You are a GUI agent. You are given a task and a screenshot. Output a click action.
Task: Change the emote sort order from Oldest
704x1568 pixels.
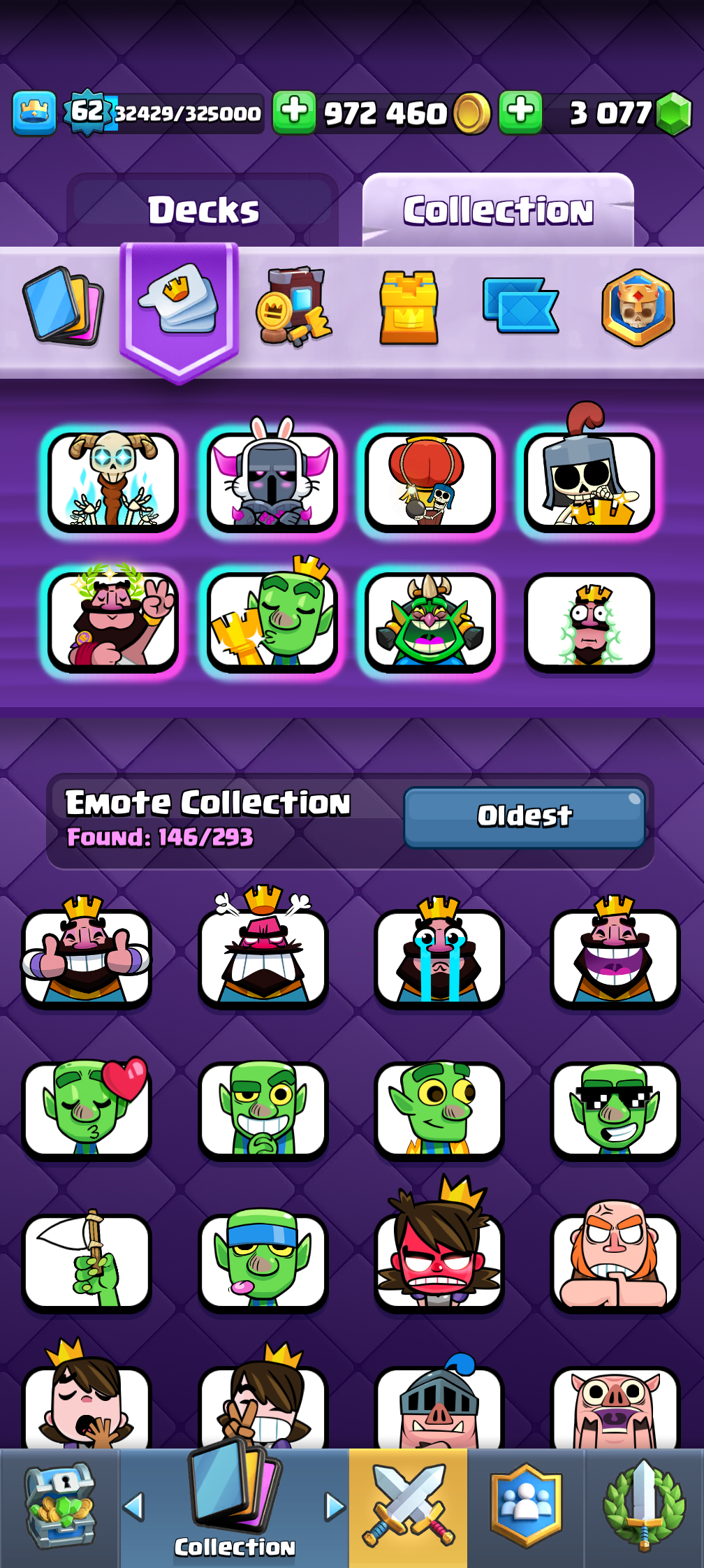[524, 816]
